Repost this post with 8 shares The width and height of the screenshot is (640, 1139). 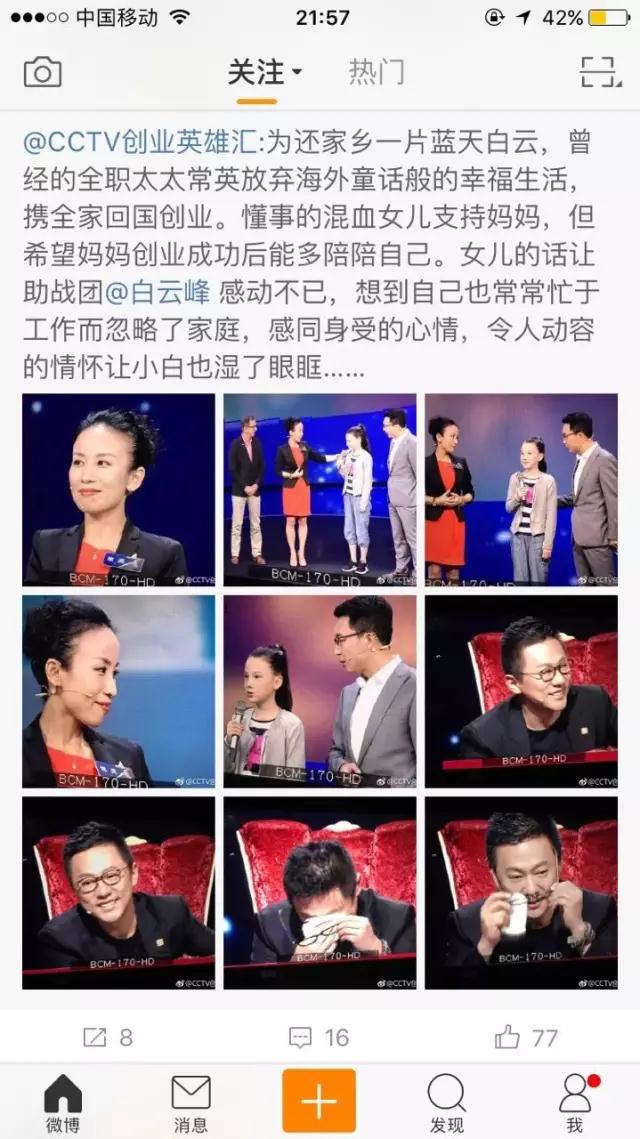coord(107,1037)
